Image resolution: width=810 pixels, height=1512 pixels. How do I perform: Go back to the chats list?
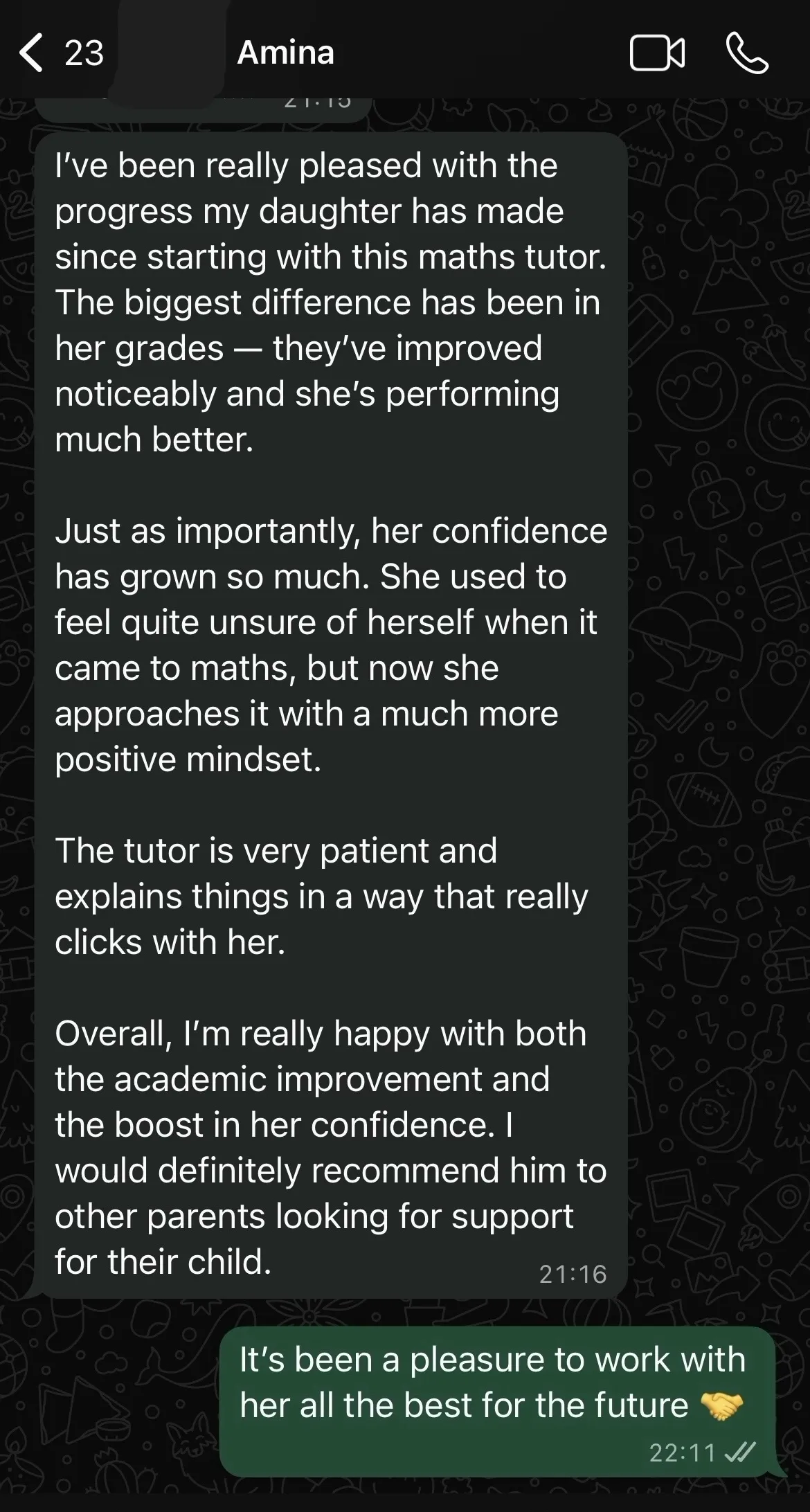(61, 53)
